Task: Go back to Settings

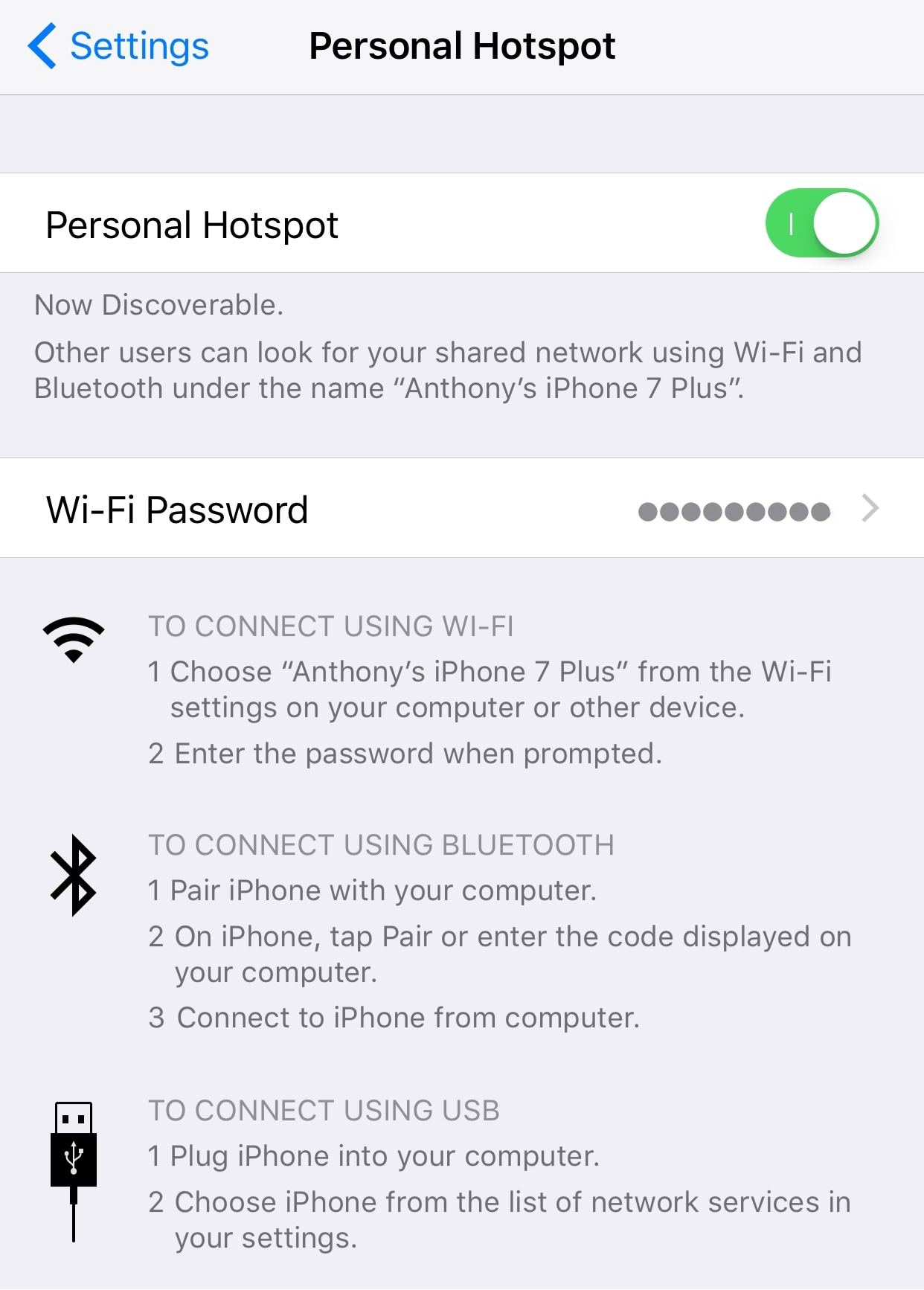Action: [x=119, y=46]
